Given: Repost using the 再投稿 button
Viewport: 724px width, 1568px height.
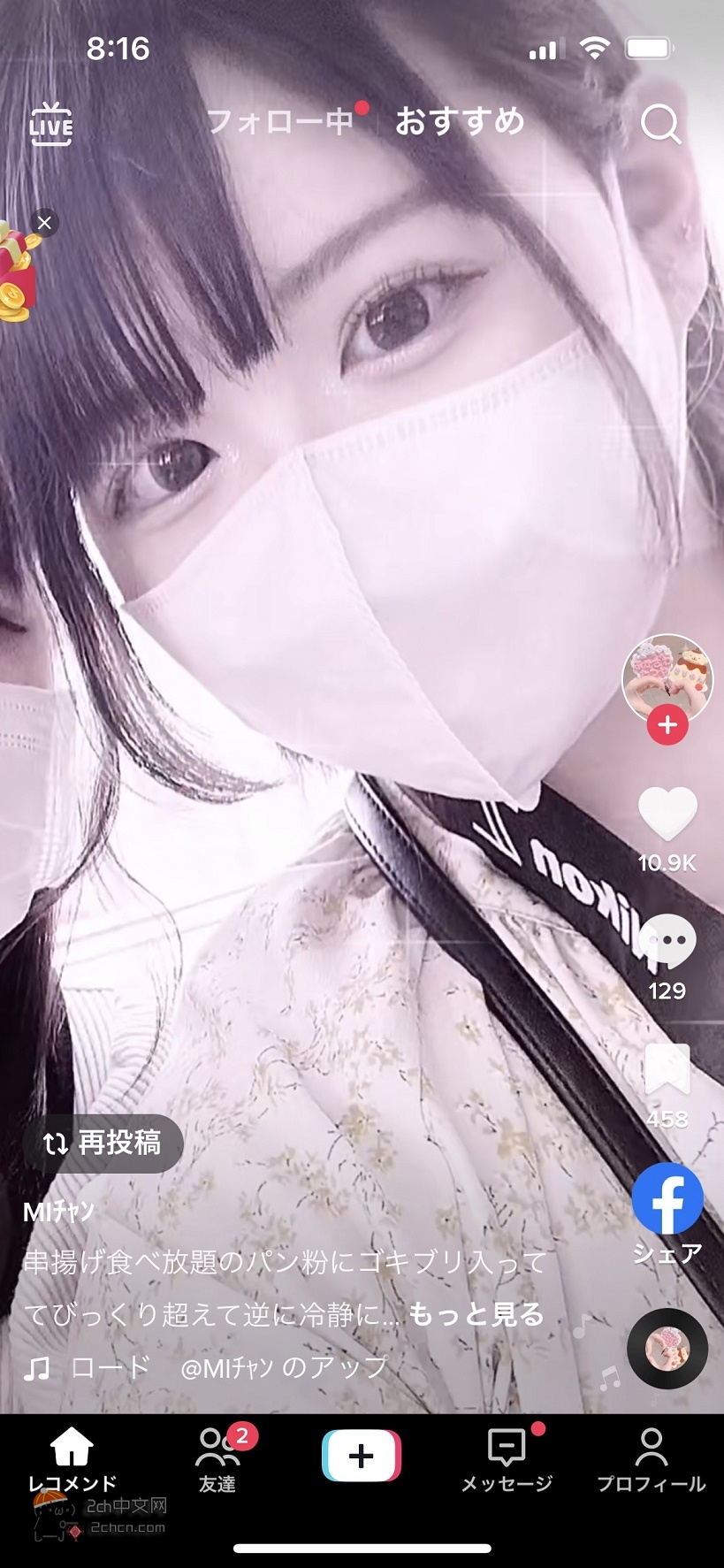Looking at the screenshot, I should [x=103, y=1143].
